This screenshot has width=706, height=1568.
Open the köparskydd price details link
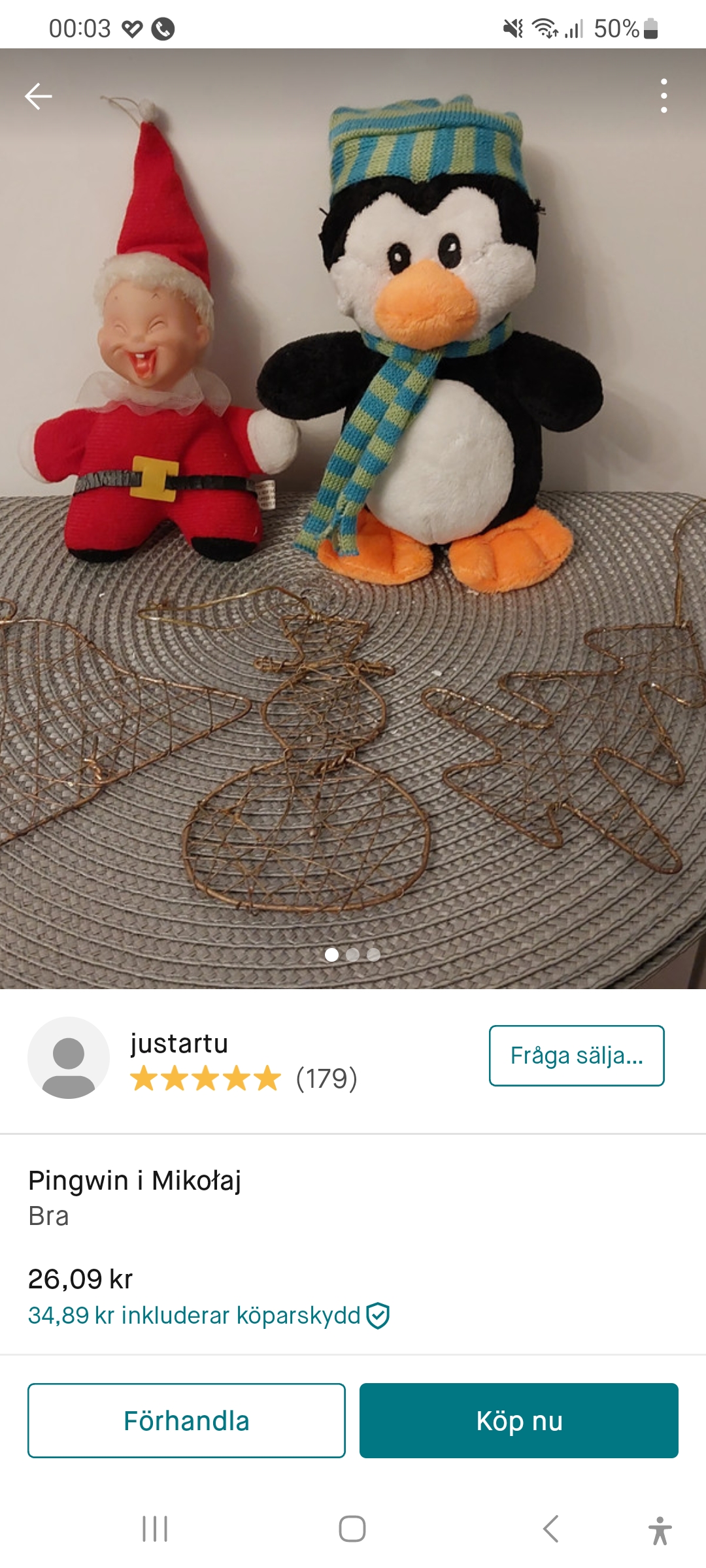tap(208, 1315)
